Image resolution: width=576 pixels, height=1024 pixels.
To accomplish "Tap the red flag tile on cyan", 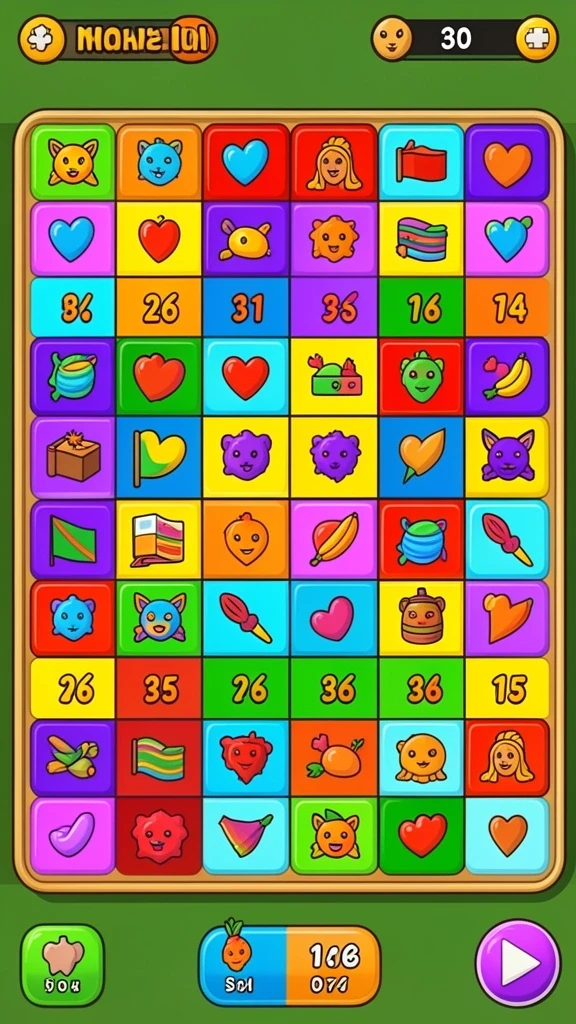I will pos(421,161).
